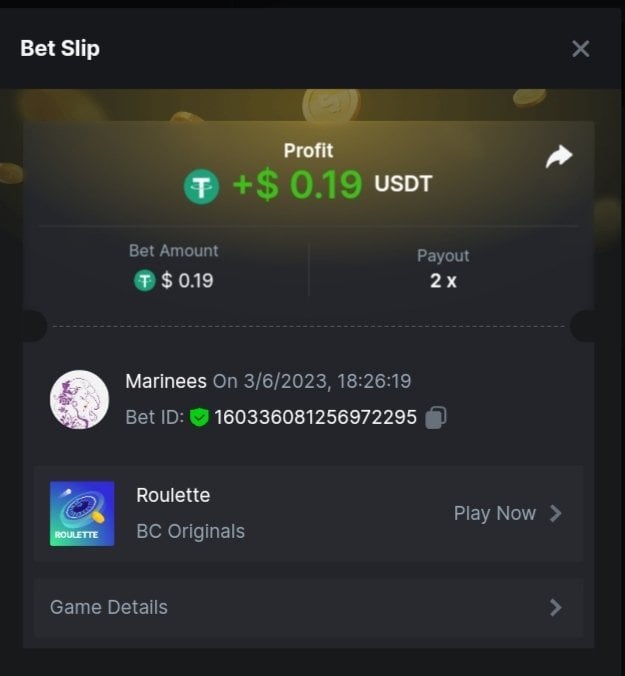This screenshot has height=676, width=625.
Task: Close the Bet Slip dialog
Action: [x=580, y=48]
